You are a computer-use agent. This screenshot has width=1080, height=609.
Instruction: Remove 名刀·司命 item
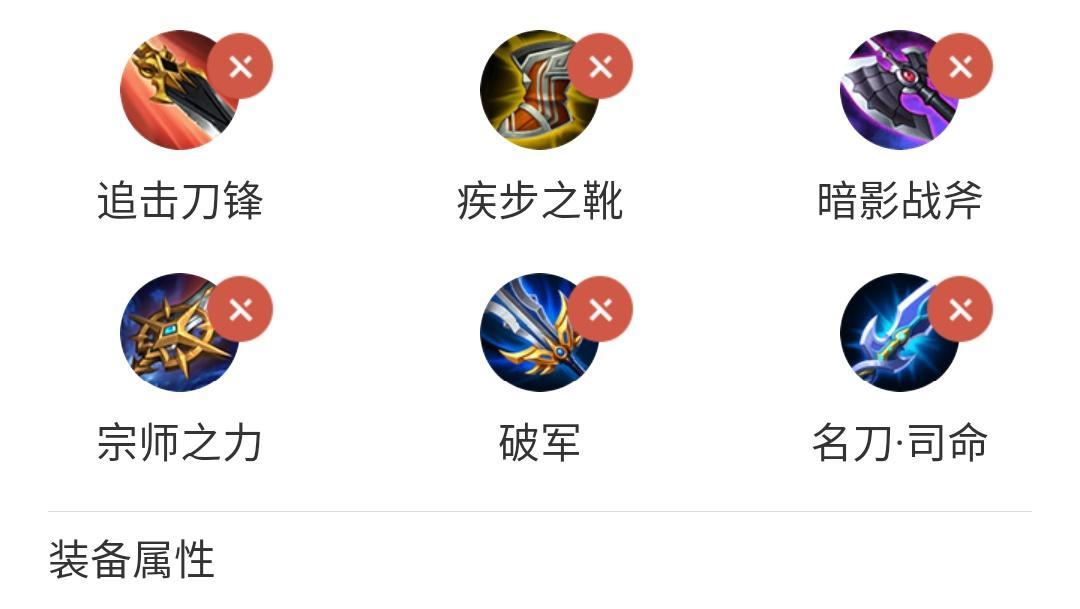[960, 310]
